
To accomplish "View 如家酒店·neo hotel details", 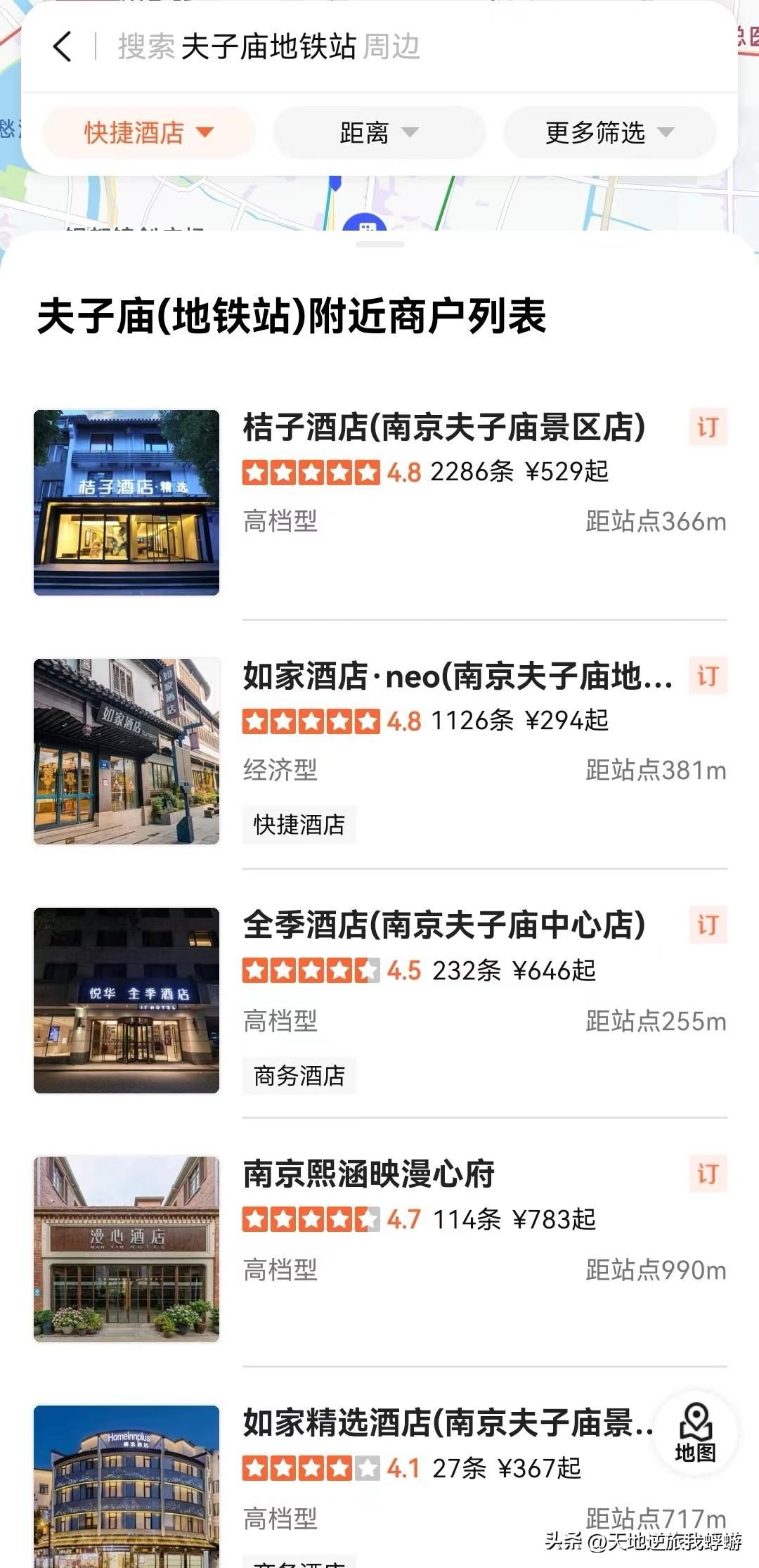I will [x=457, y=676].
